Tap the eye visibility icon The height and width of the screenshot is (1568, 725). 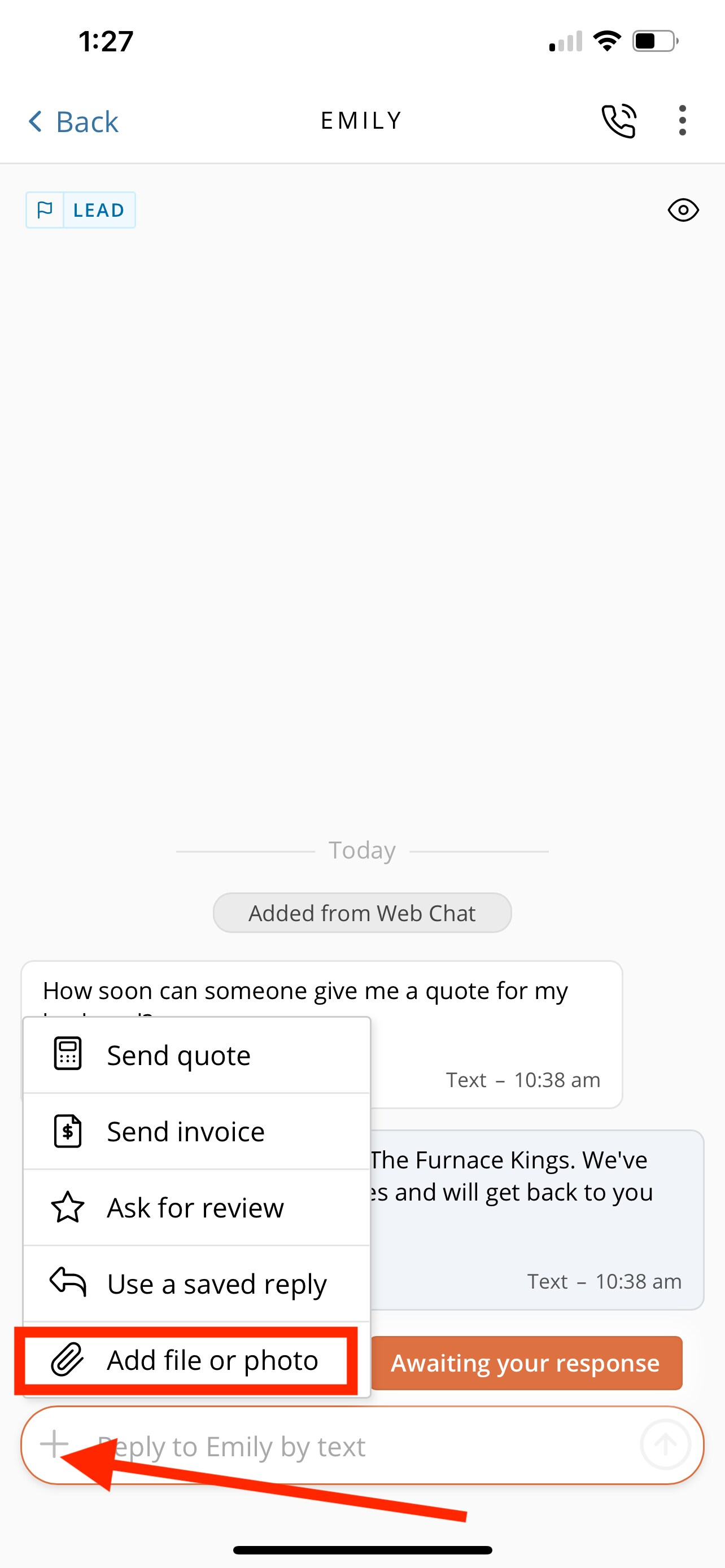pos(683,211)
